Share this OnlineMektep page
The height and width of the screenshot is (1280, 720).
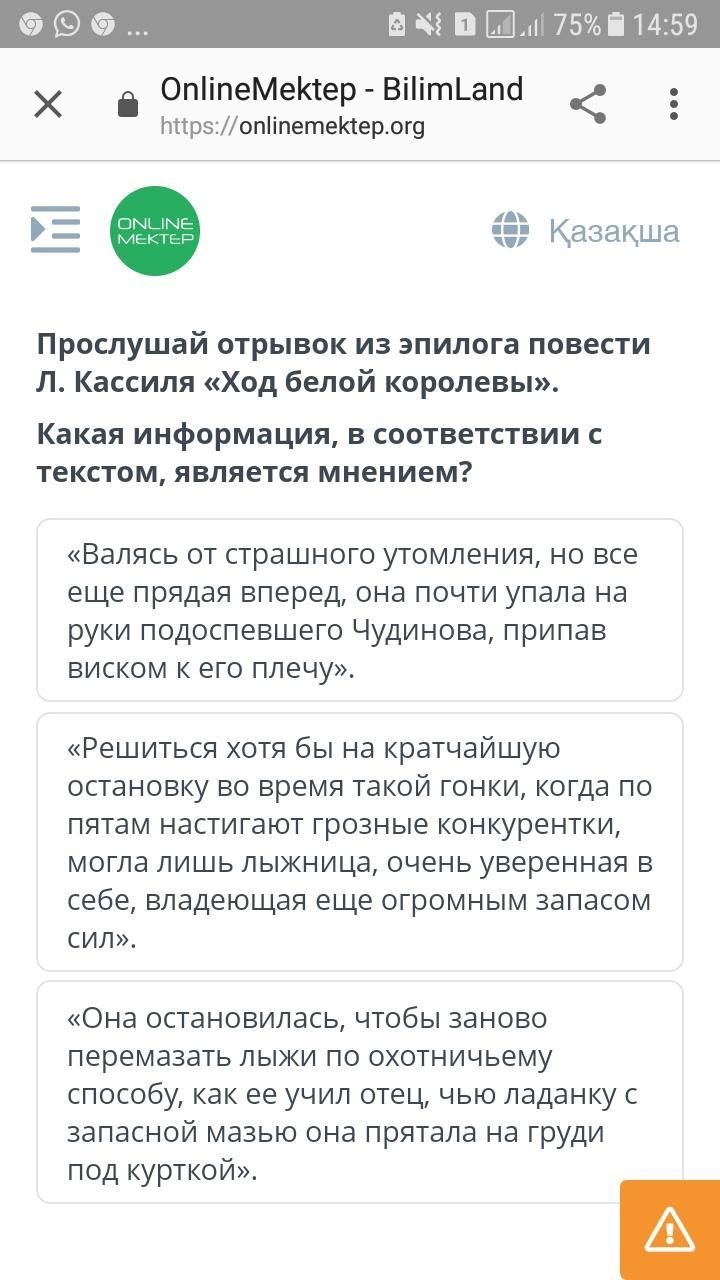pos(588,104)
